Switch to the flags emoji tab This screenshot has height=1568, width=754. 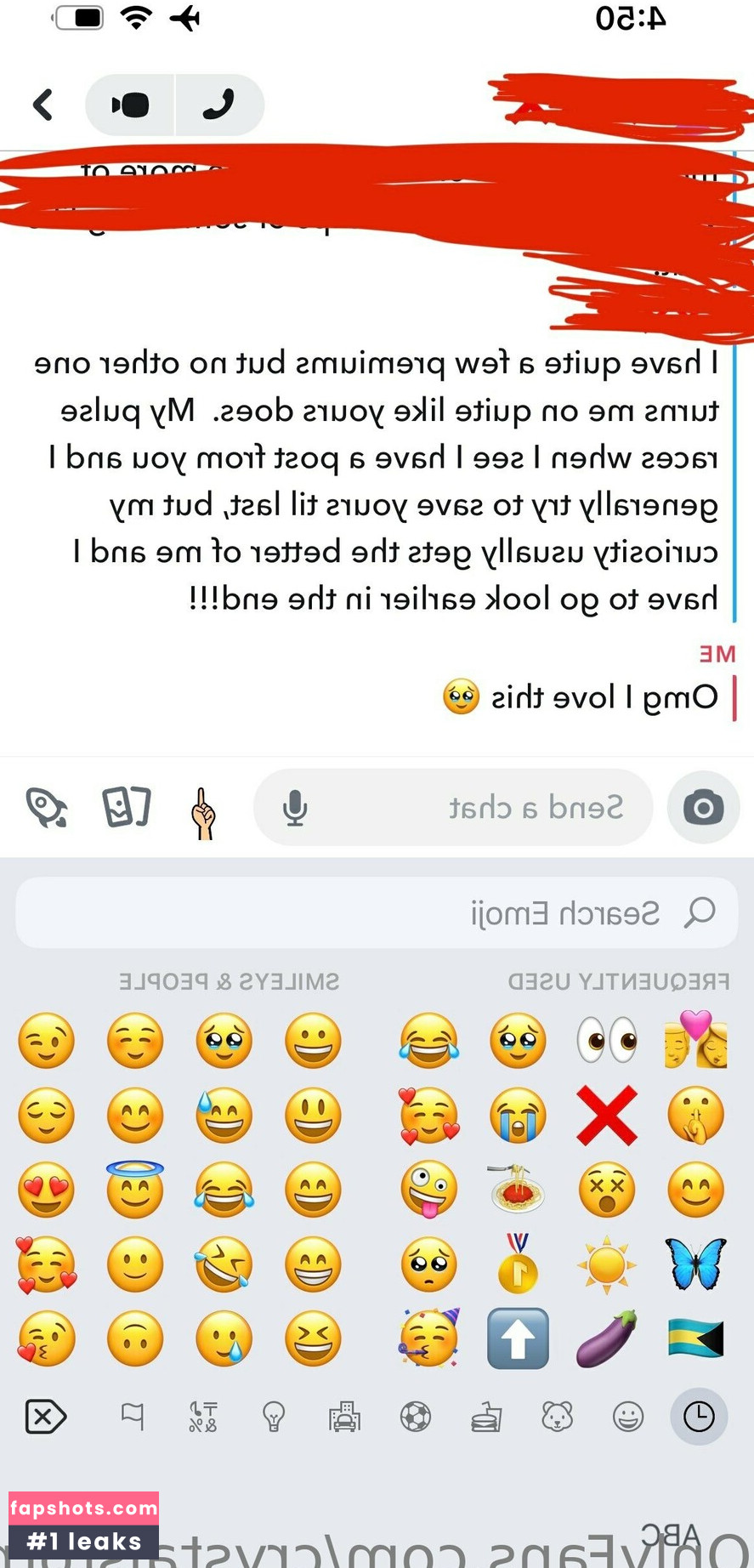(133, 1417)
